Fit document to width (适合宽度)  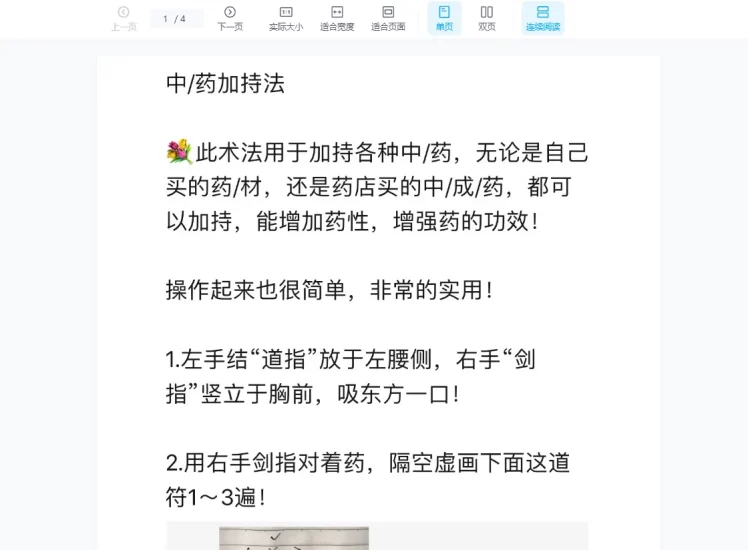coord(337,18)
